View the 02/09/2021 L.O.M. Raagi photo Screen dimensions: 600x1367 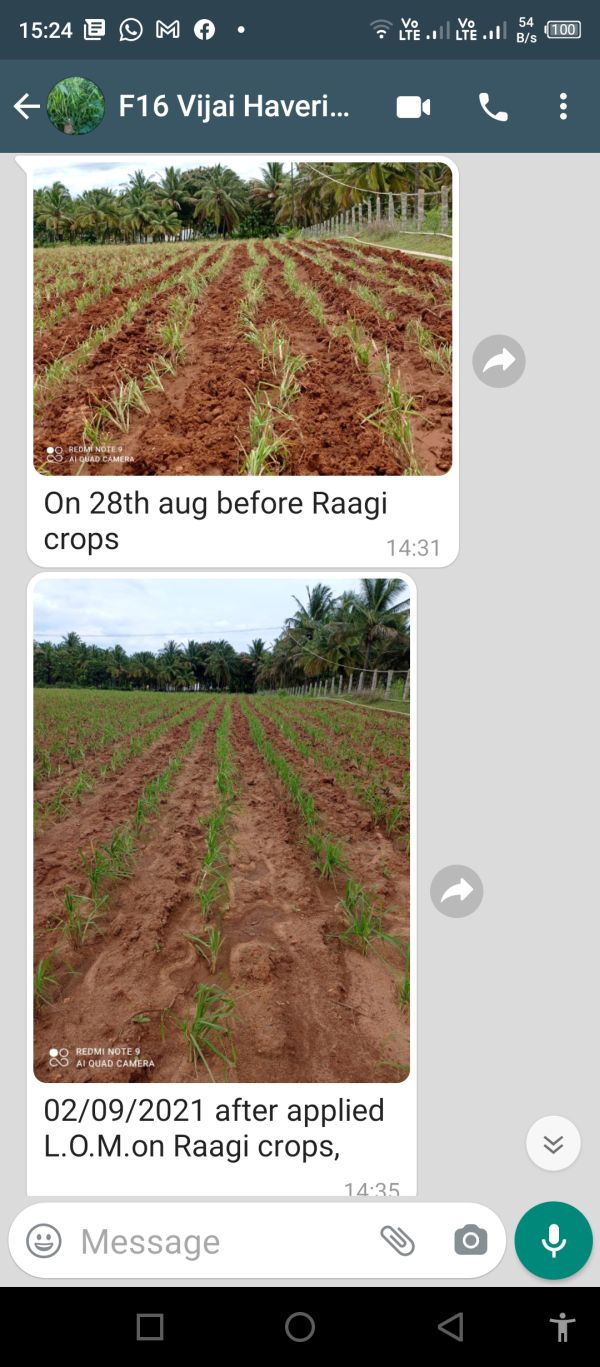point(221,830)
